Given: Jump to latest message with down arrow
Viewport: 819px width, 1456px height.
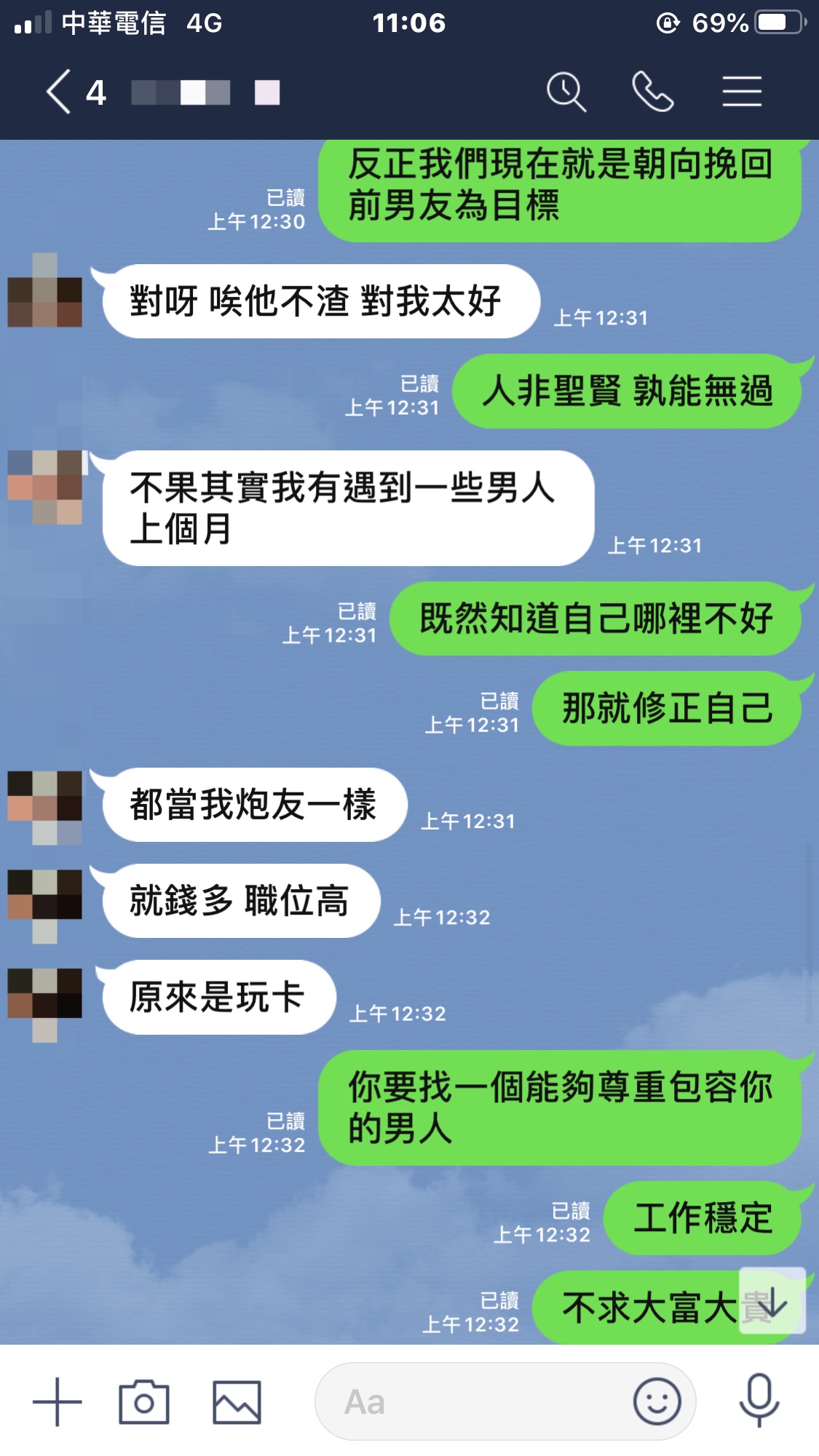Looking at the screenshot, I should click(772, 1301).
